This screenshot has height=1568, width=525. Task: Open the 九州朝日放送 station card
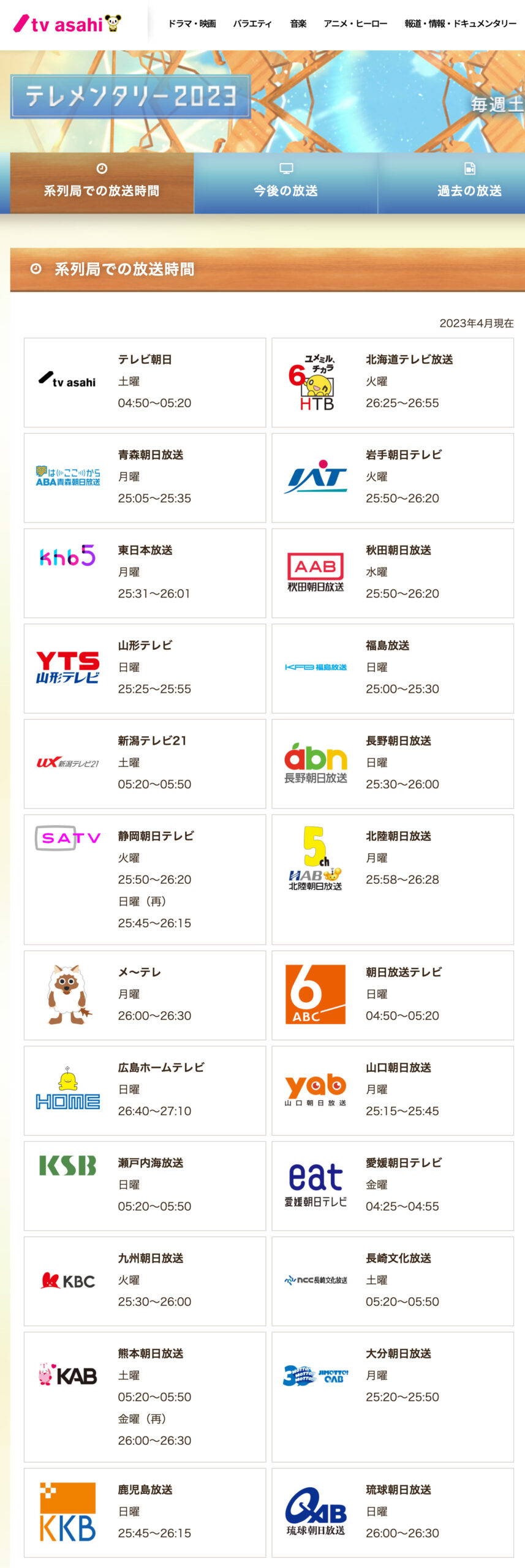(x=145, y=1281)
